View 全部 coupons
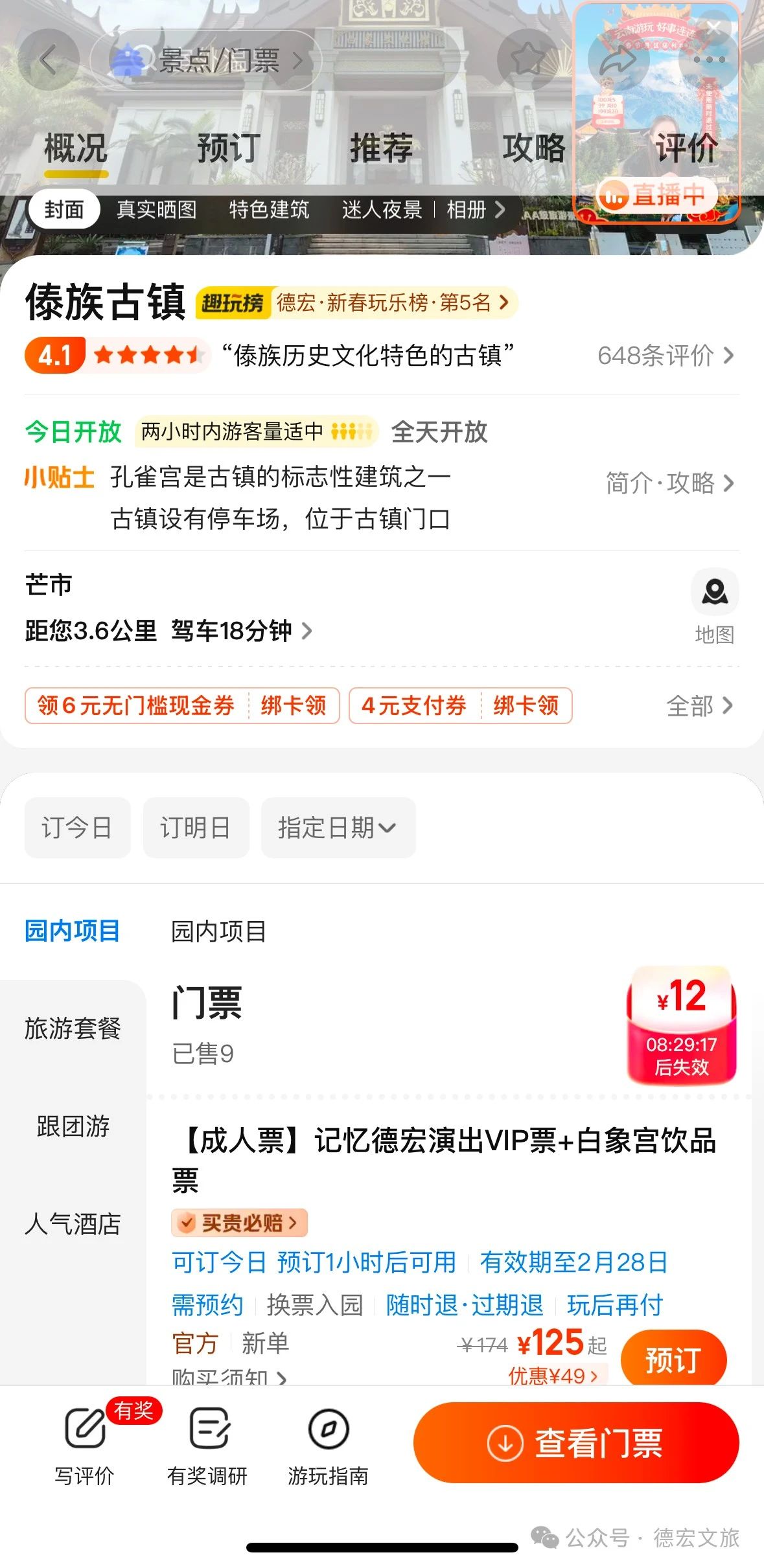 coord(699,705)
